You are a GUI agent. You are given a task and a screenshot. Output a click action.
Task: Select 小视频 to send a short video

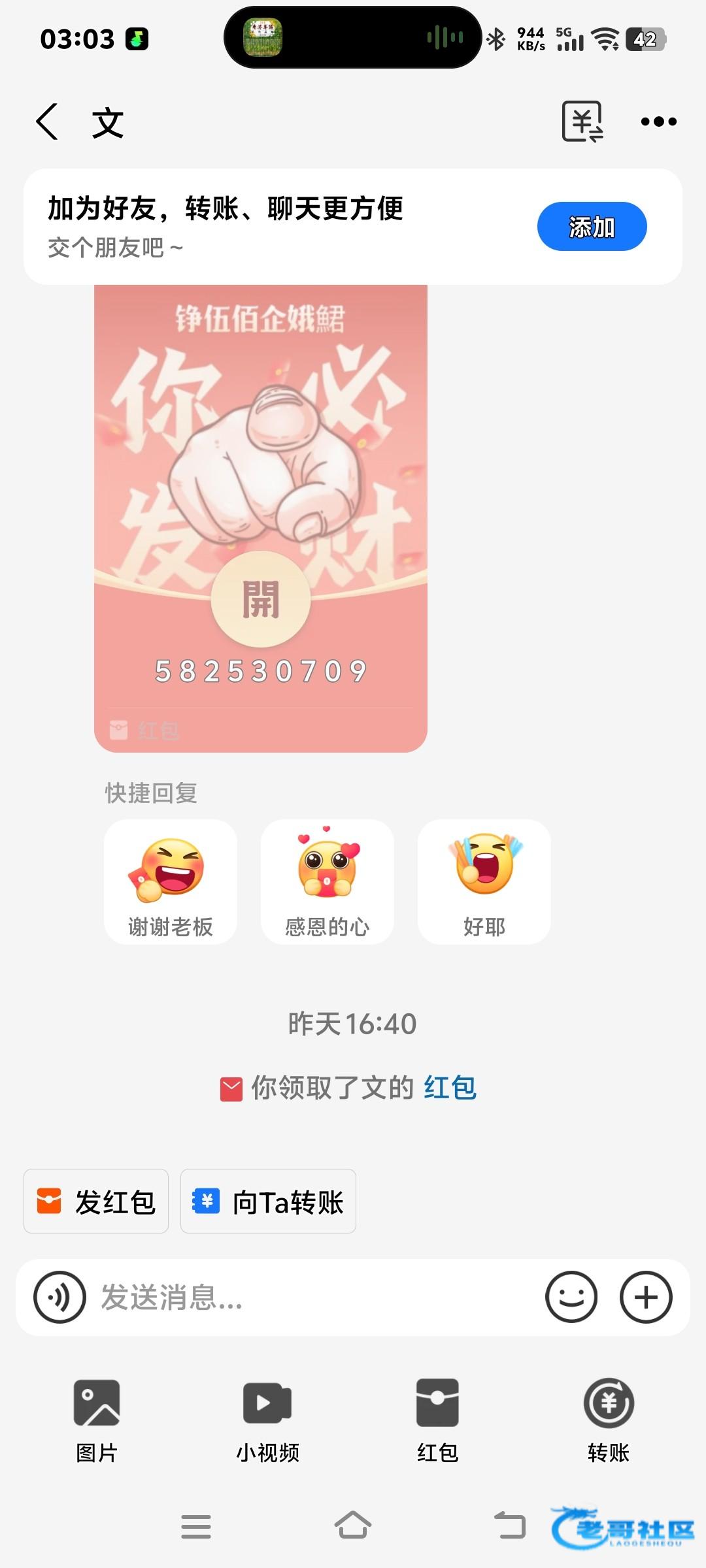(267, 1418)
